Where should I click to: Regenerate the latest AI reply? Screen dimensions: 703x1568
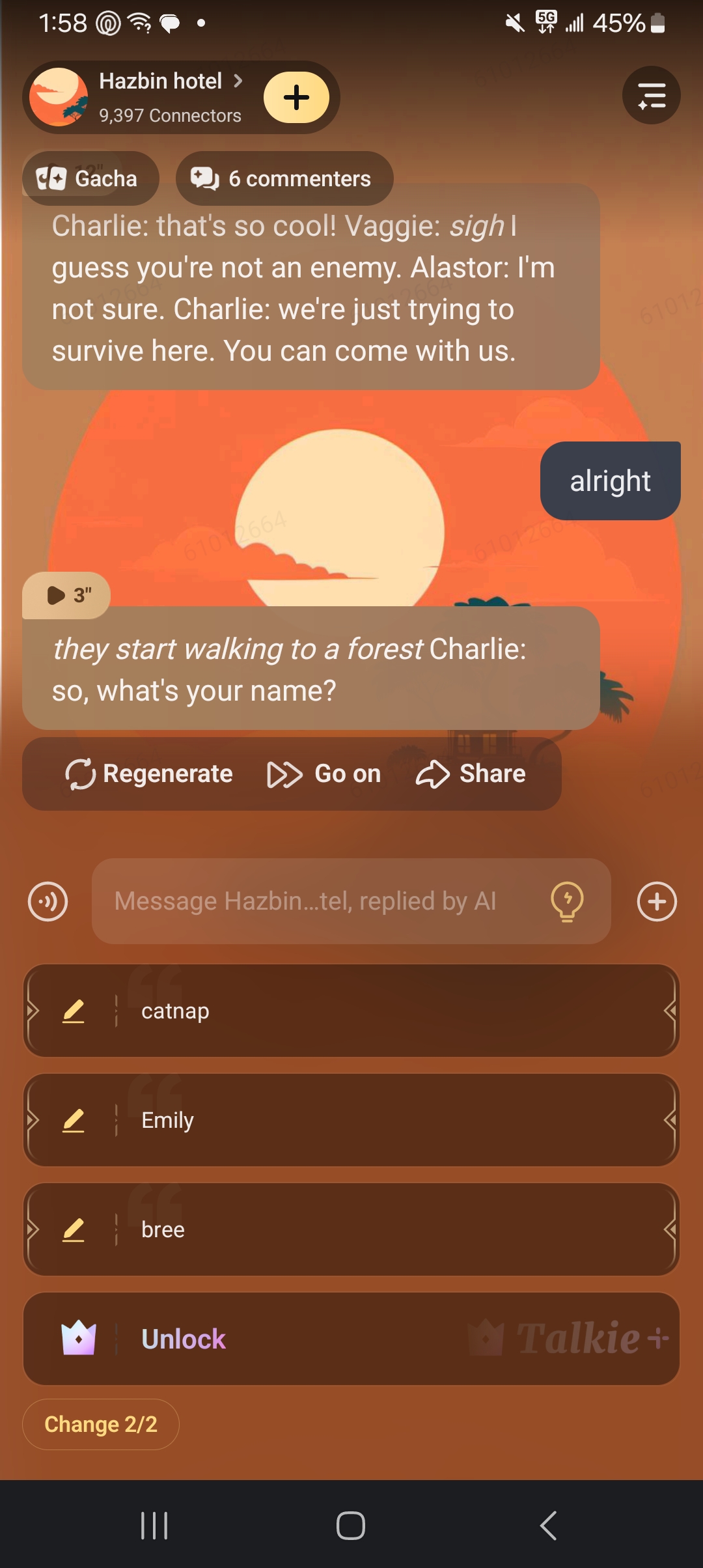(x=149, y=774)
